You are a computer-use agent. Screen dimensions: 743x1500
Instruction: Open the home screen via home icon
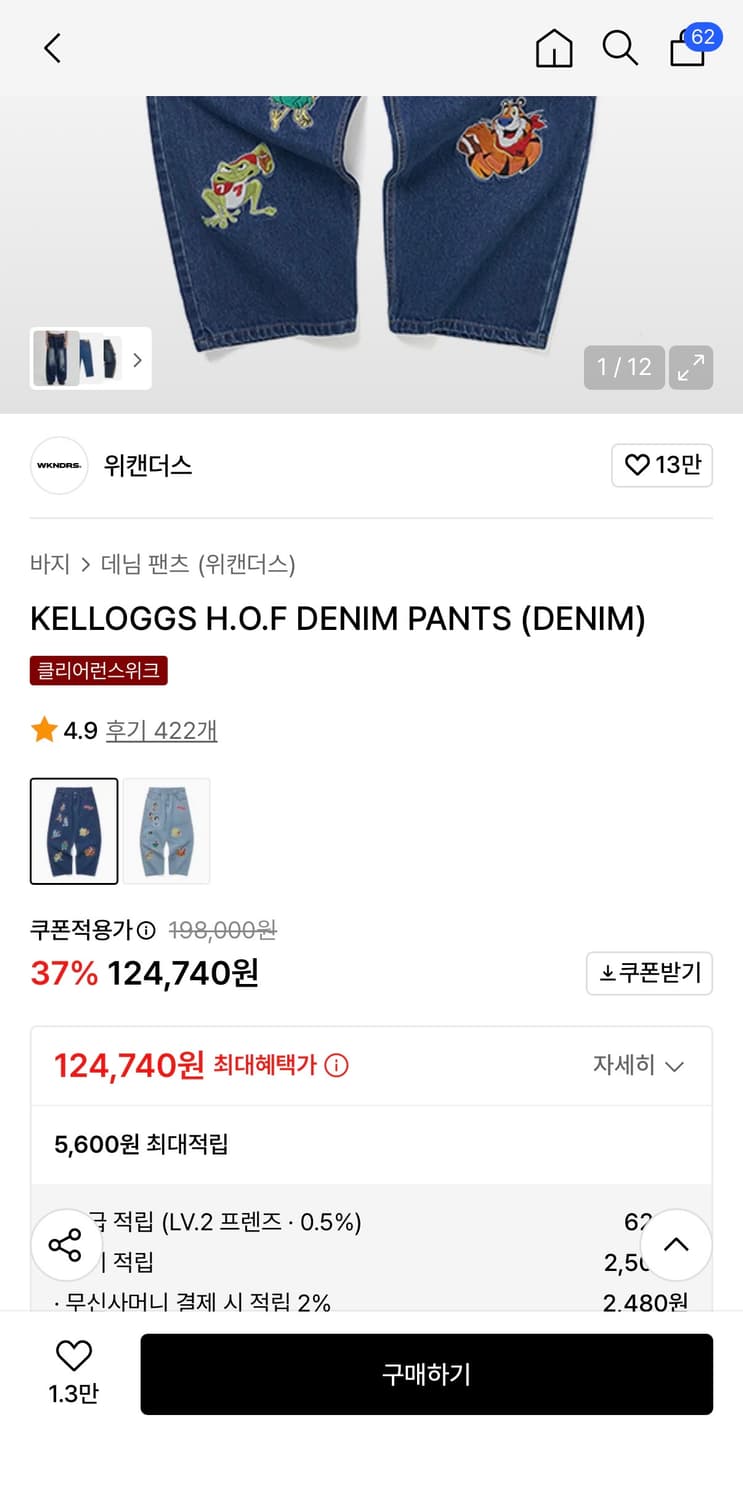pyautogui.click(x=554, y=48)
